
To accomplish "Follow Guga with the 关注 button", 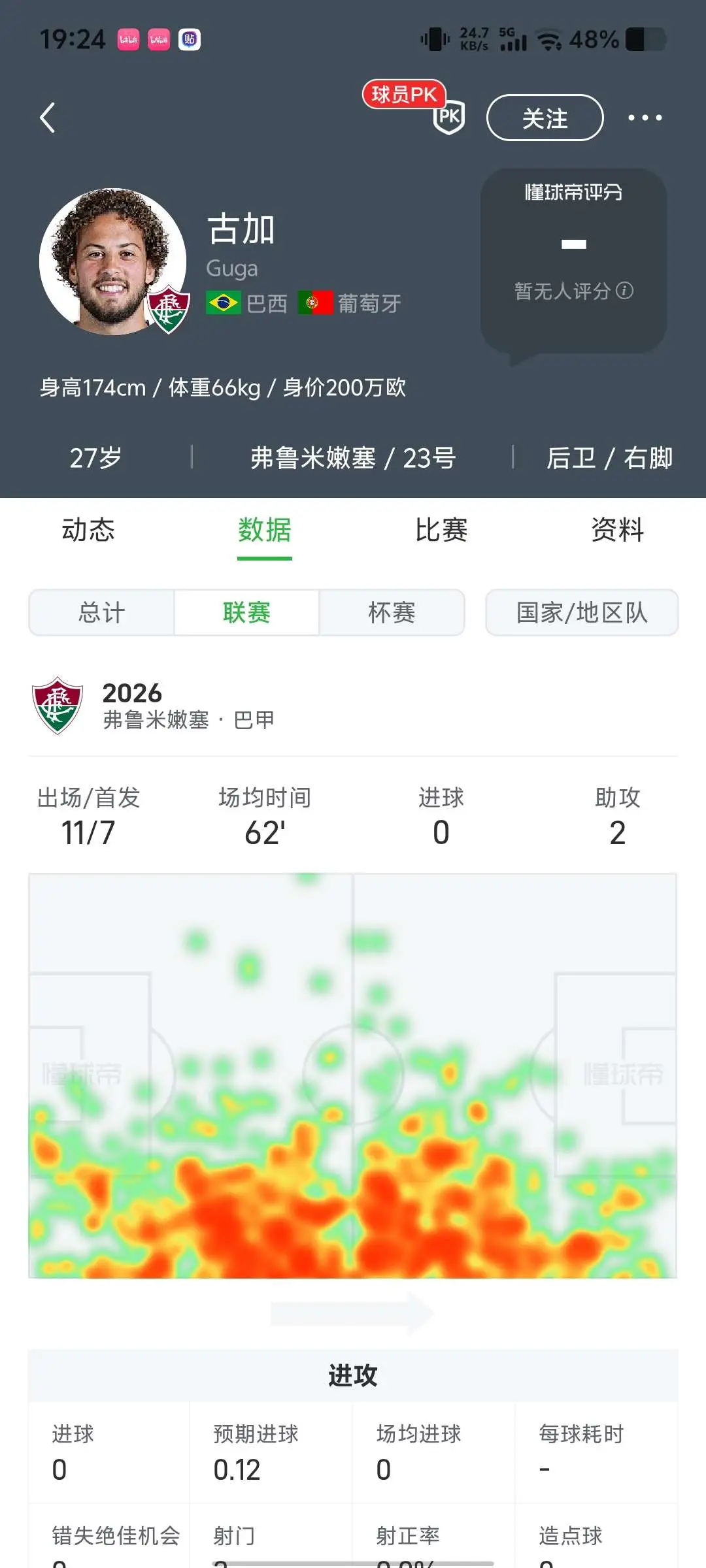I will (x=545, y=118).
